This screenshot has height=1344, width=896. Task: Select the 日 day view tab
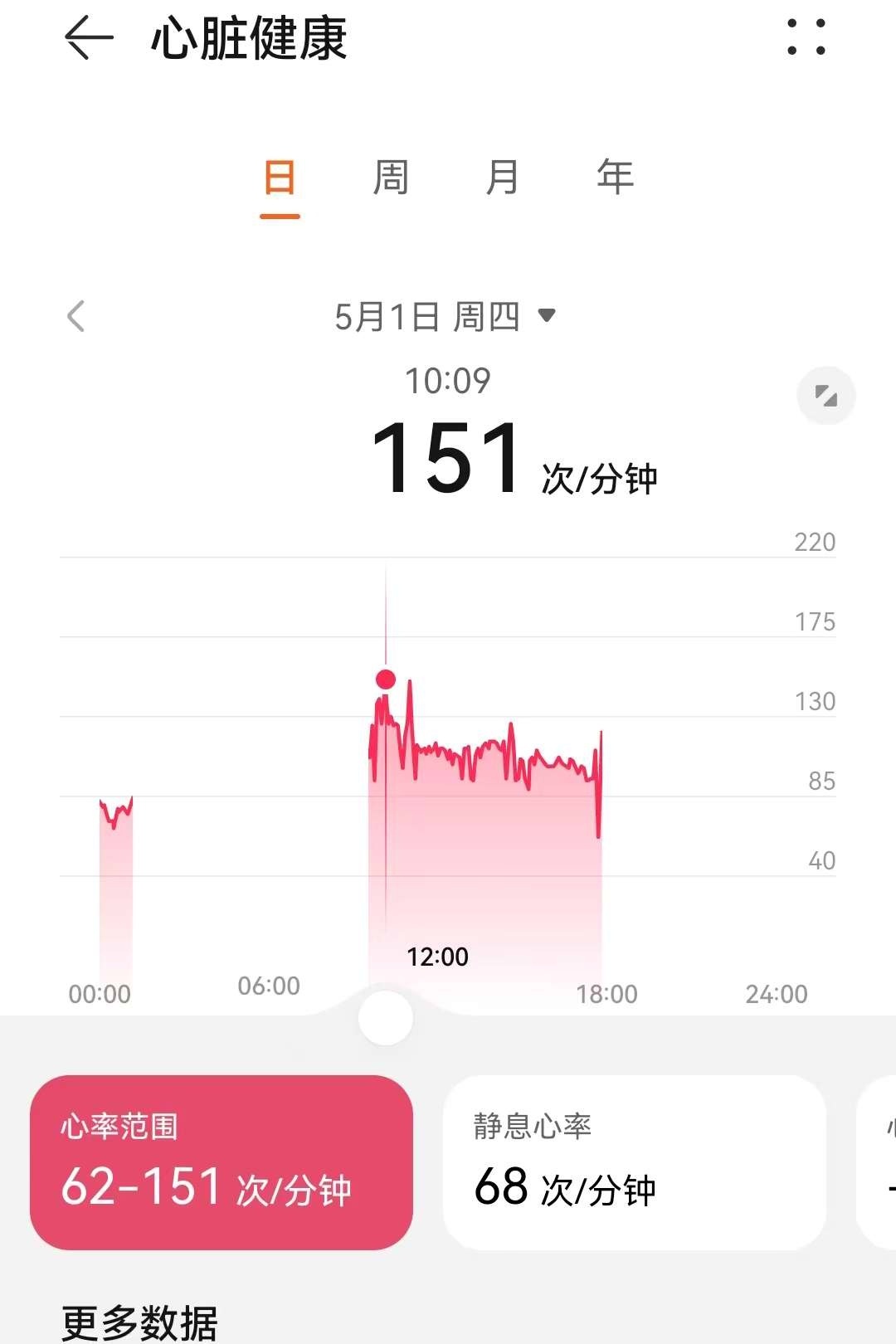pos(280,178)
